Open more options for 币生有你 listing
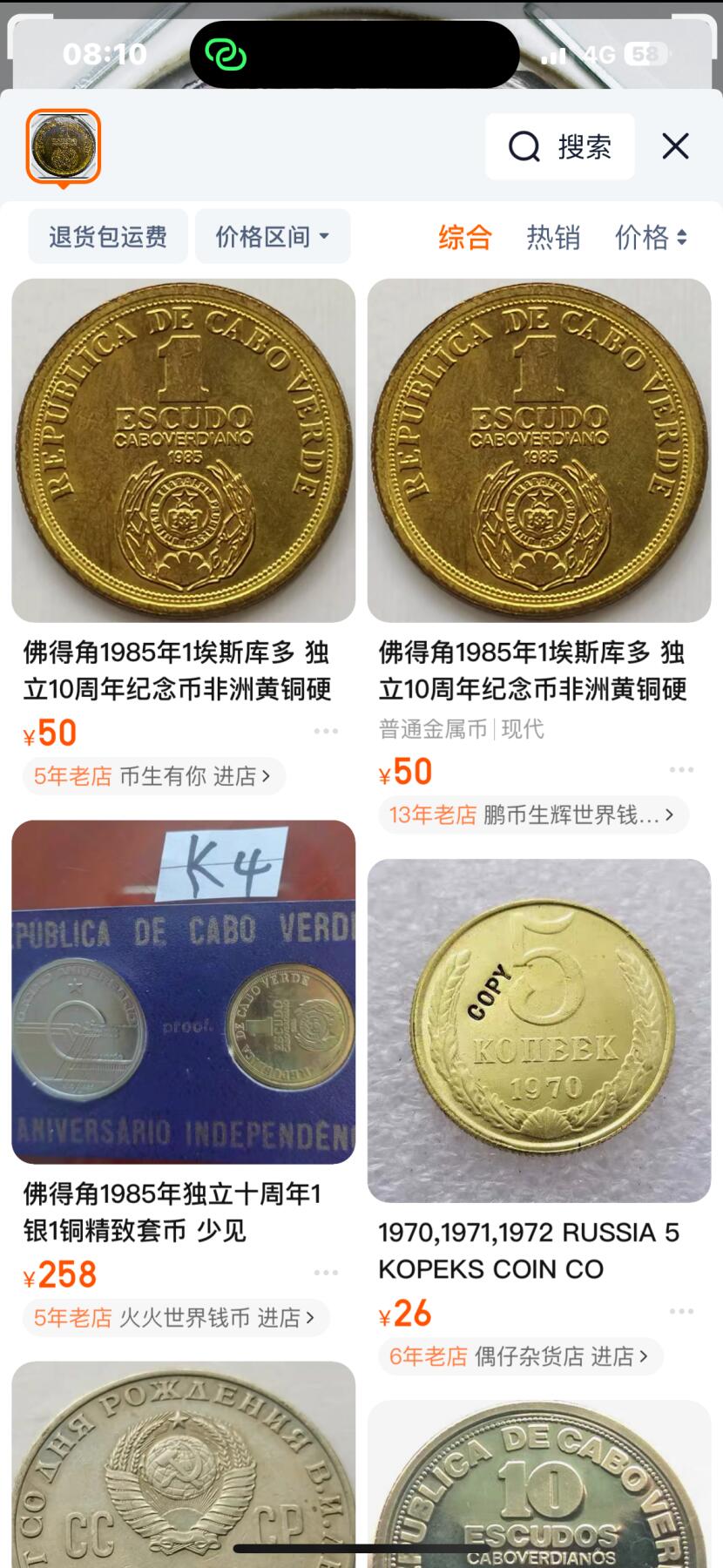This screenshot has width=723, height=1568. point(326,732)
